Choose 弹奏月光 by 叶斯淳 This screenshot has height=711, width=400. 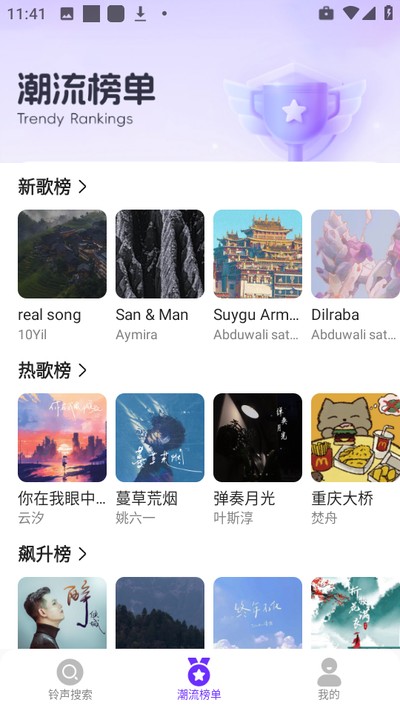pos(258,459)
